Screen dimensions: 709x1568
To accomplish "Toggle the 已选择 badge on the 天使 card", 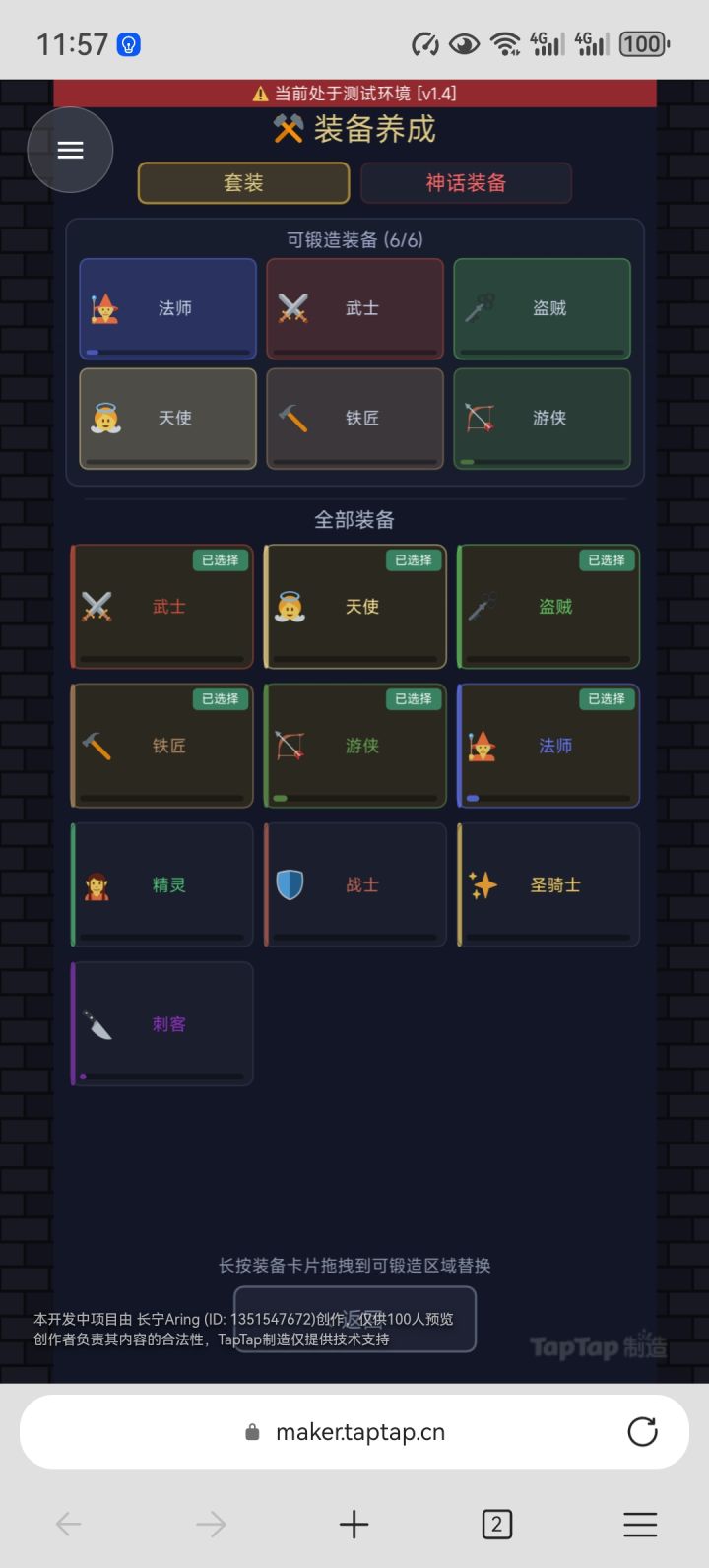I will click(x=414, y=560).
